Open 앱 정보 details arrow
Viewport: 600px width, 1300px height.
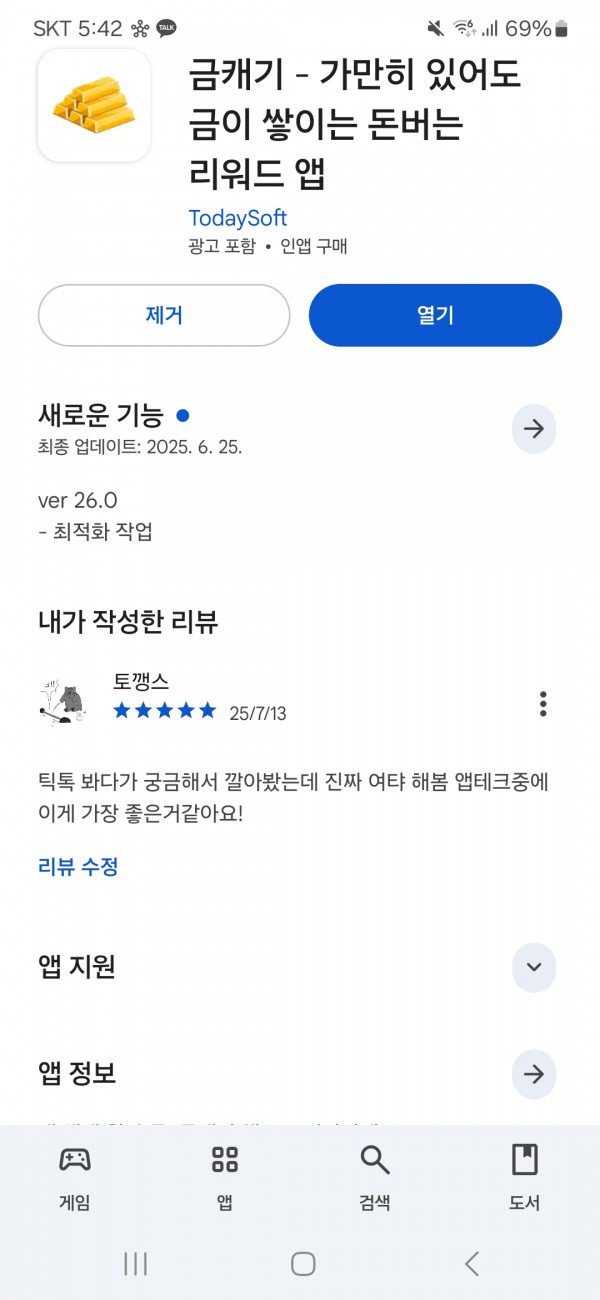point(534,1074)
